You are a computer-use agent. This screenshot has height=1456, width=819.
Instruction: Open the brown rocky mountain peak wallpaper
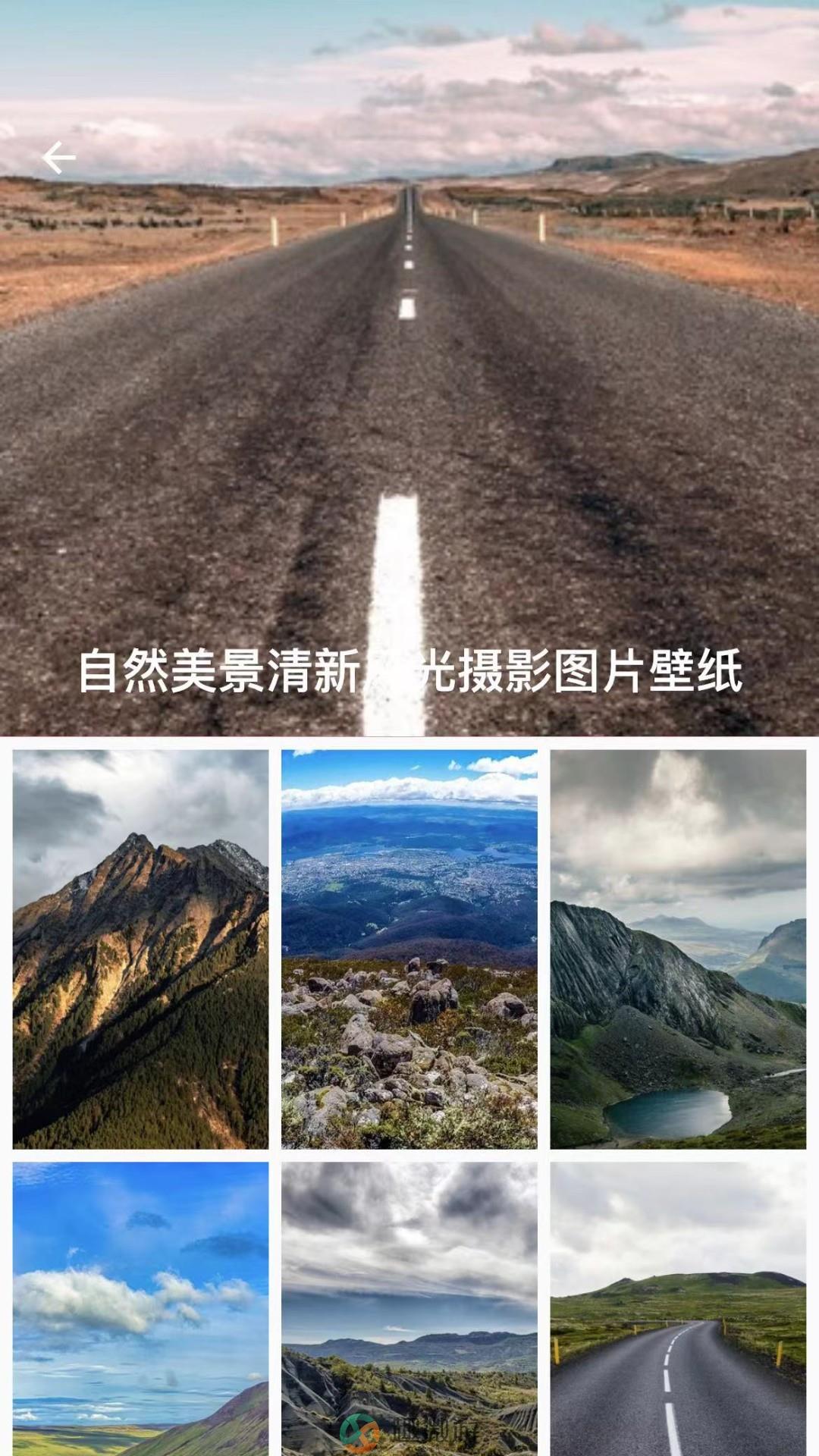tap(140, 949)
